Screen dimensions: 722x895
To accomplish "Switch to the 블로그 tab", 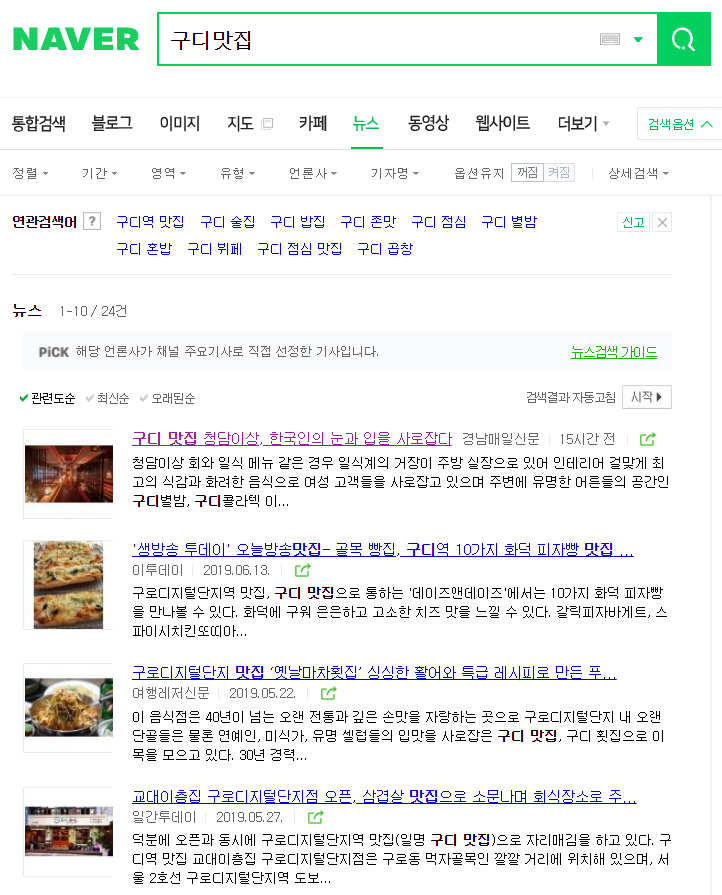I will coord(112,124).
